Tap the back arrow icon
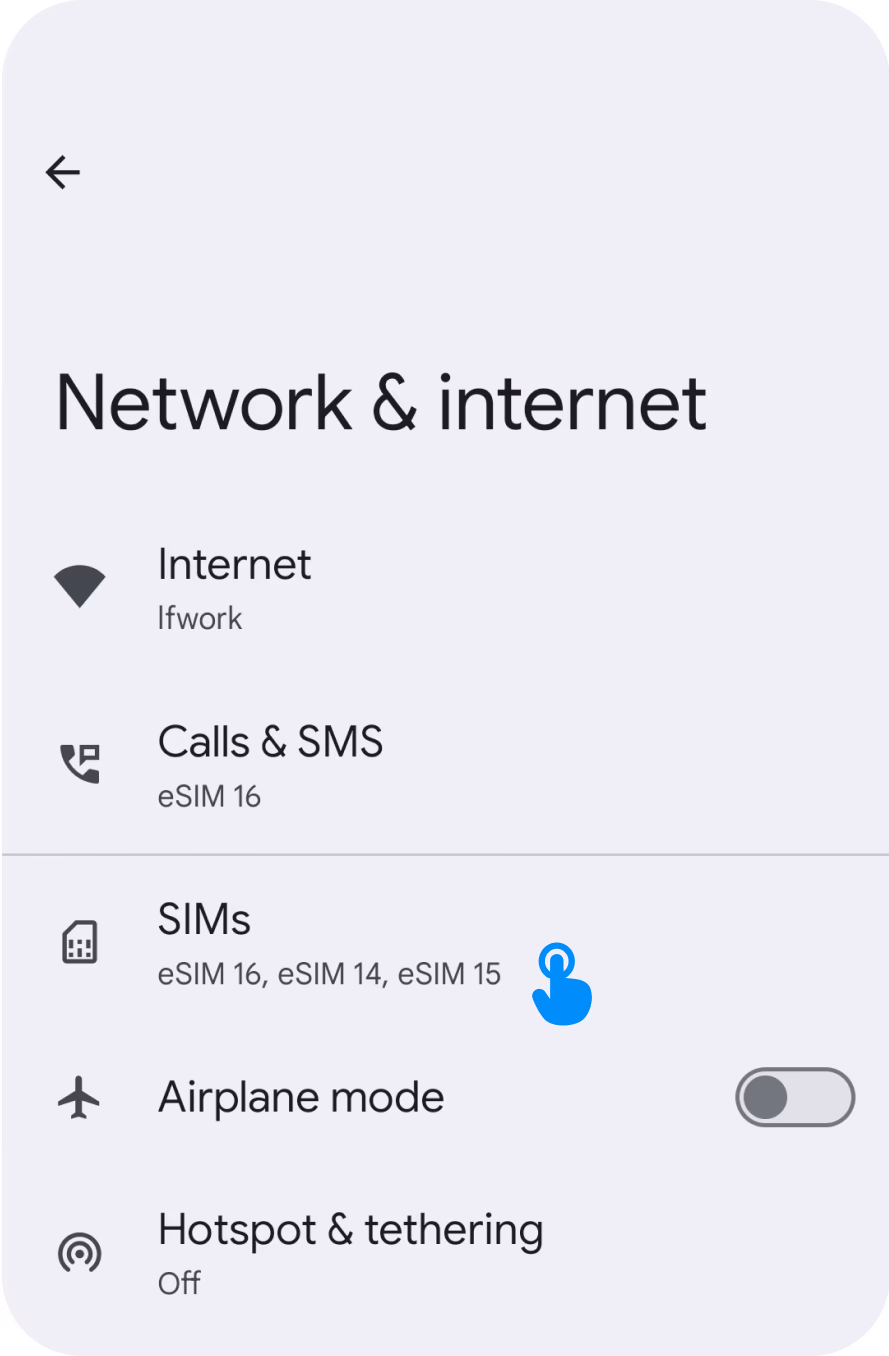The image size is (889, 1356). point(63,171)
